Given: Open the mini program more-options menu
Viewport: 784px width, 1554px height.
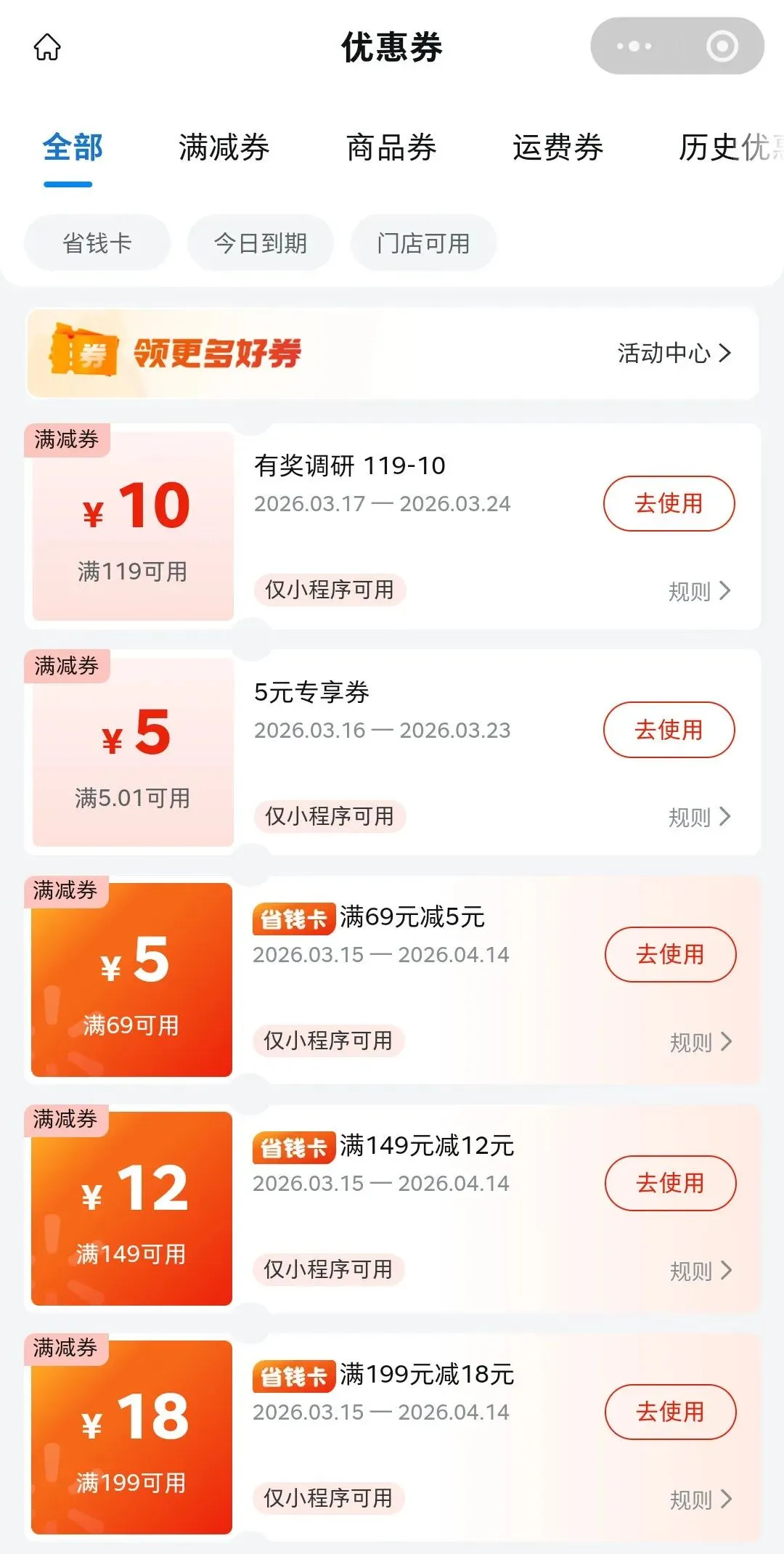Looking at the screenshot, I should pyautogui.click(x=634, y=46).
